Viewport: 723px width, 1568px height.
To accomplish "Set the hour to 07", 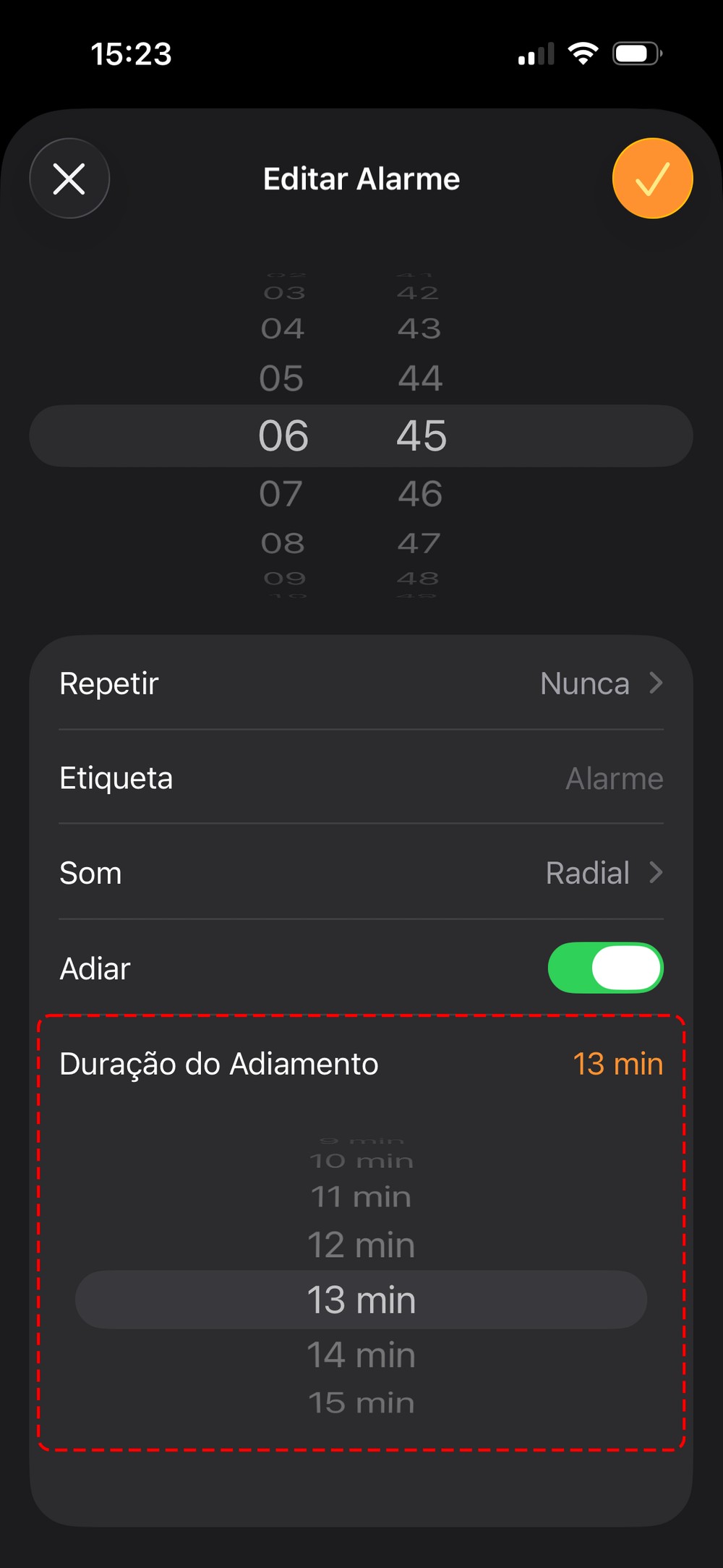I will (281, 494).
